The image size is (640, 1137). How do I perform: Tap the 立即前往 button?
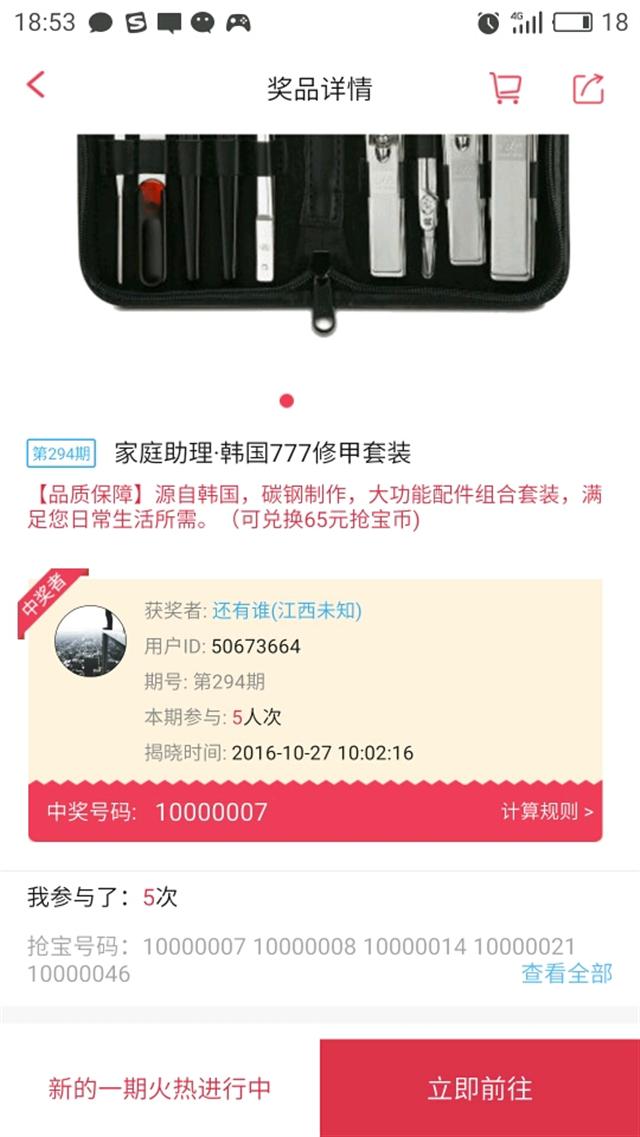click(x=480, y=1088)
